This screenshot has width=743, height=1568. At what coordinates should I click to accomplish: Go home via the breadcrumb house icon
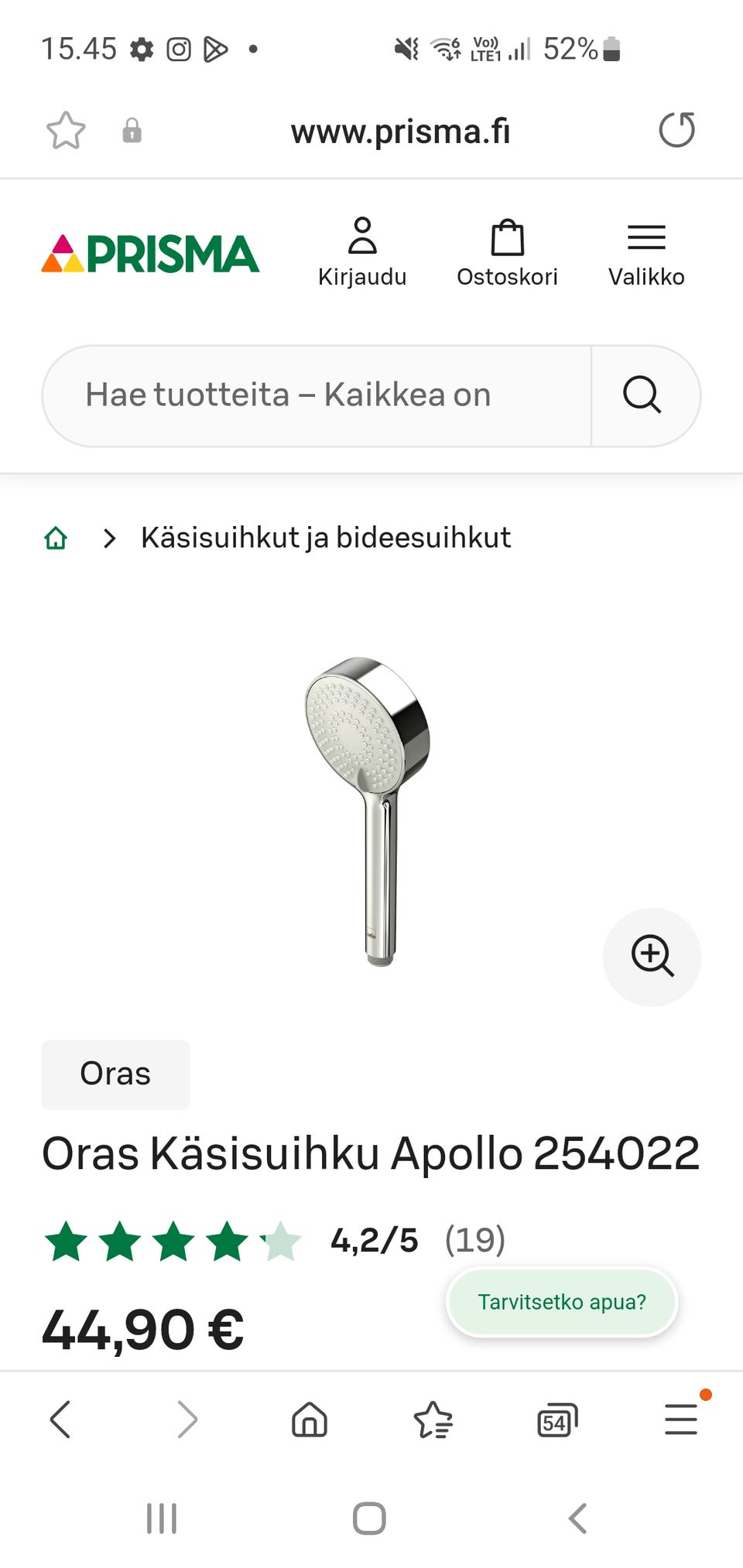tap(55, 537)
